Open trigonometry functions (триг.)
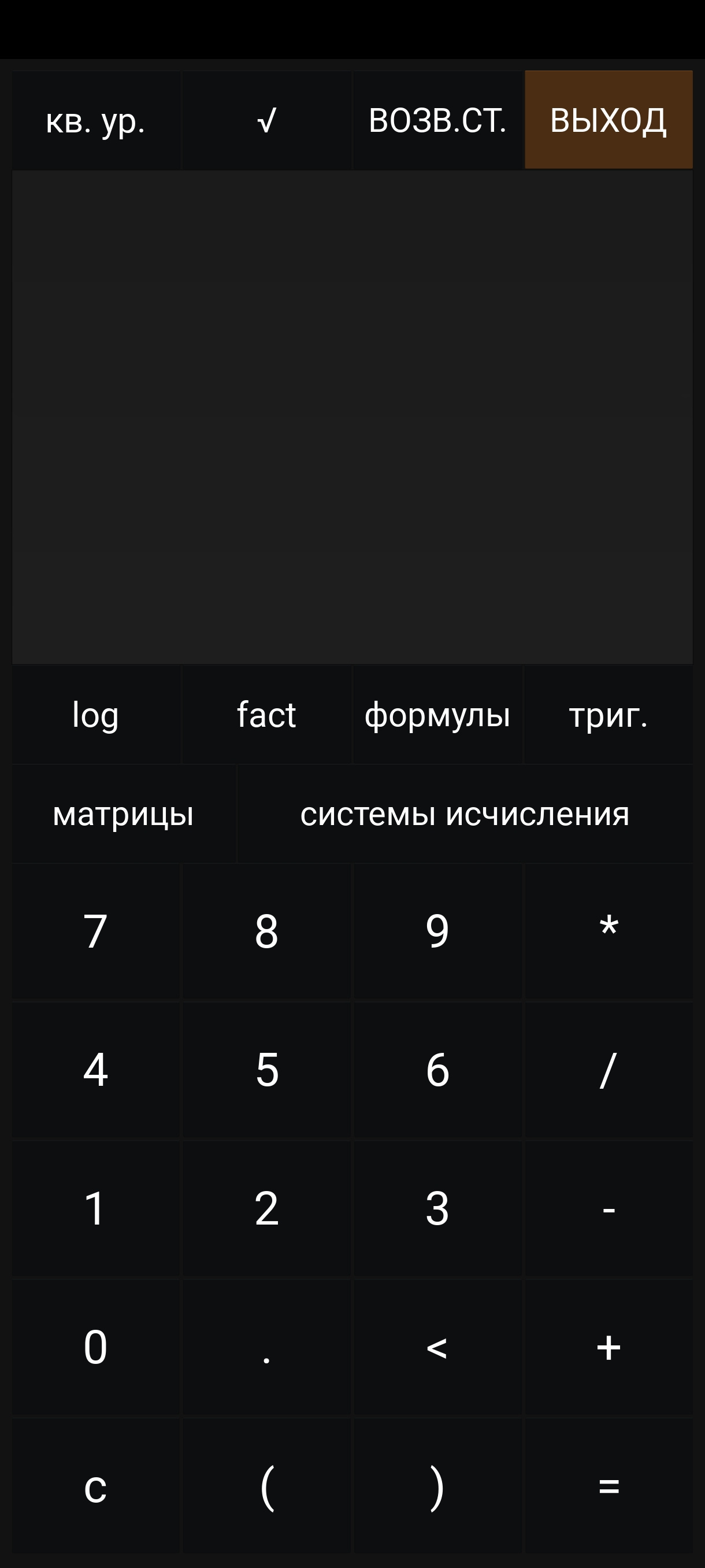The width and height of the screenshot is (705, 1568). pyautogui.click(x=608, y=715)
